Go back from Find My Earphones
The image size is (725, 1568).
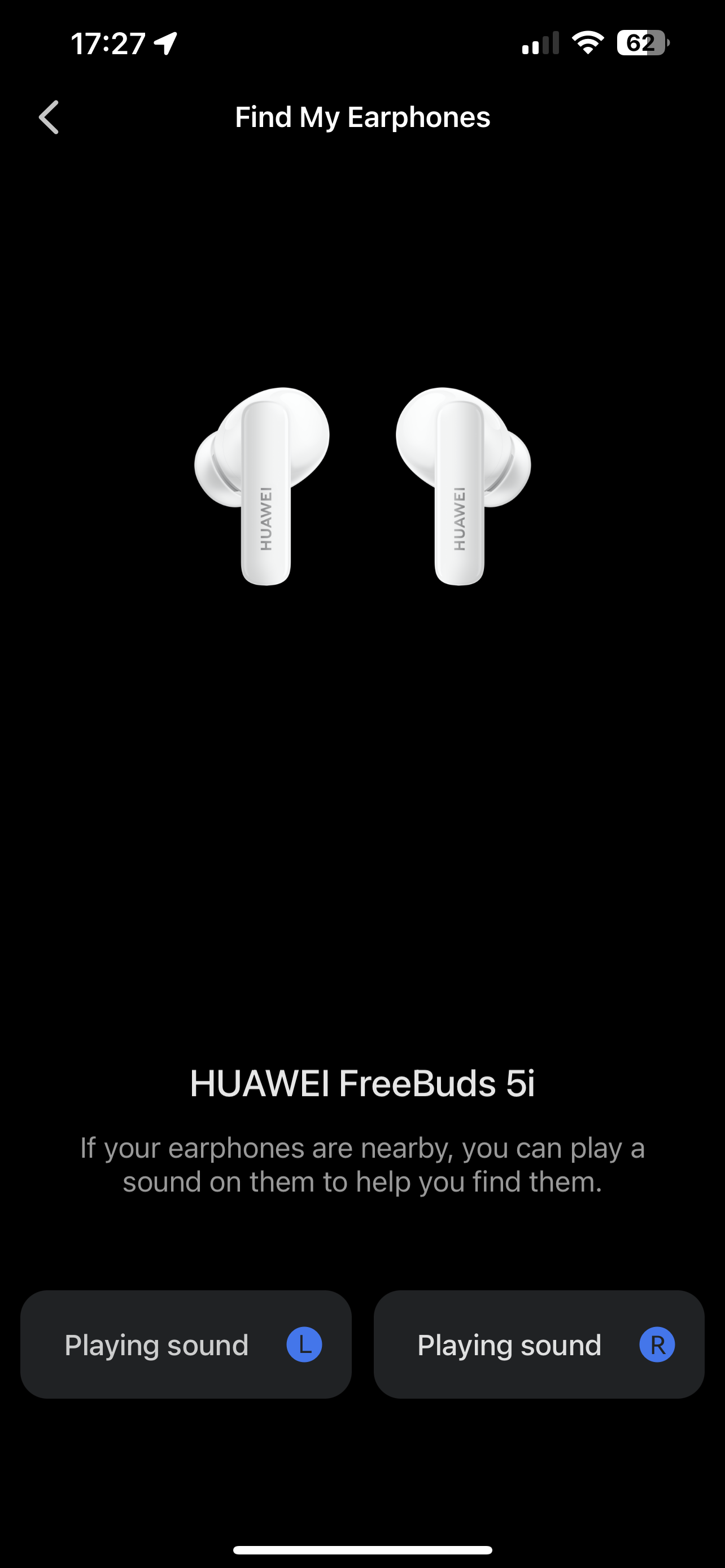click(49, 117)
